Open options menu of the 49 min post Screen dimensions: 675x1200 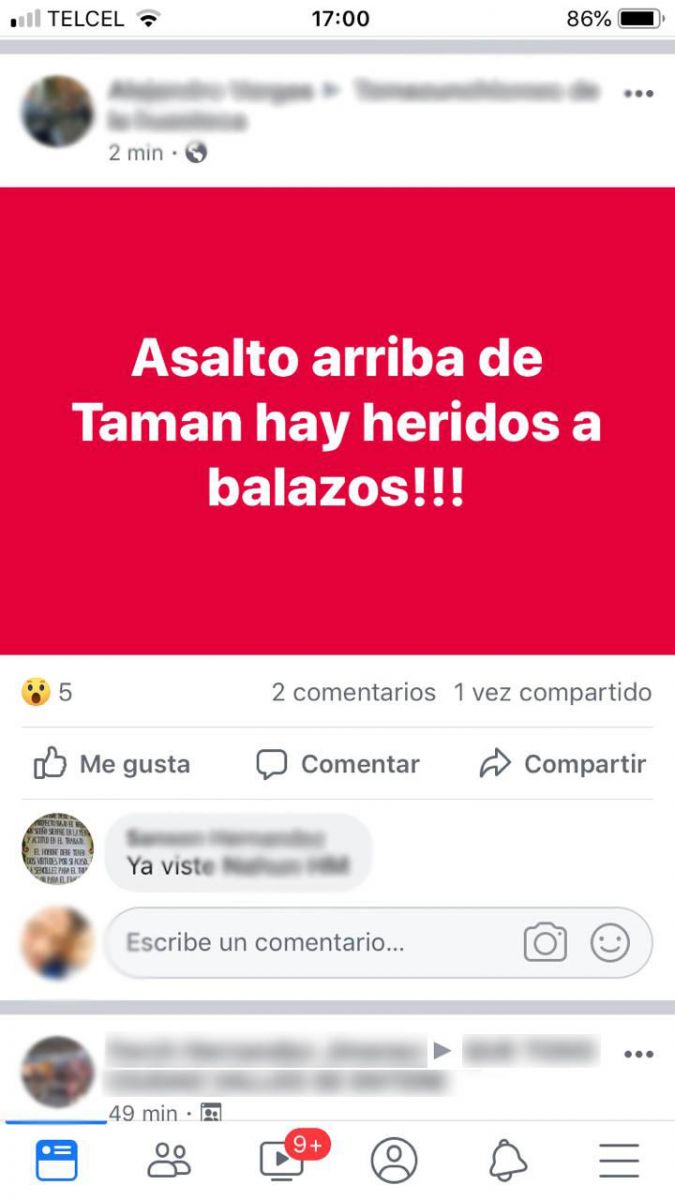[638, 1055]
